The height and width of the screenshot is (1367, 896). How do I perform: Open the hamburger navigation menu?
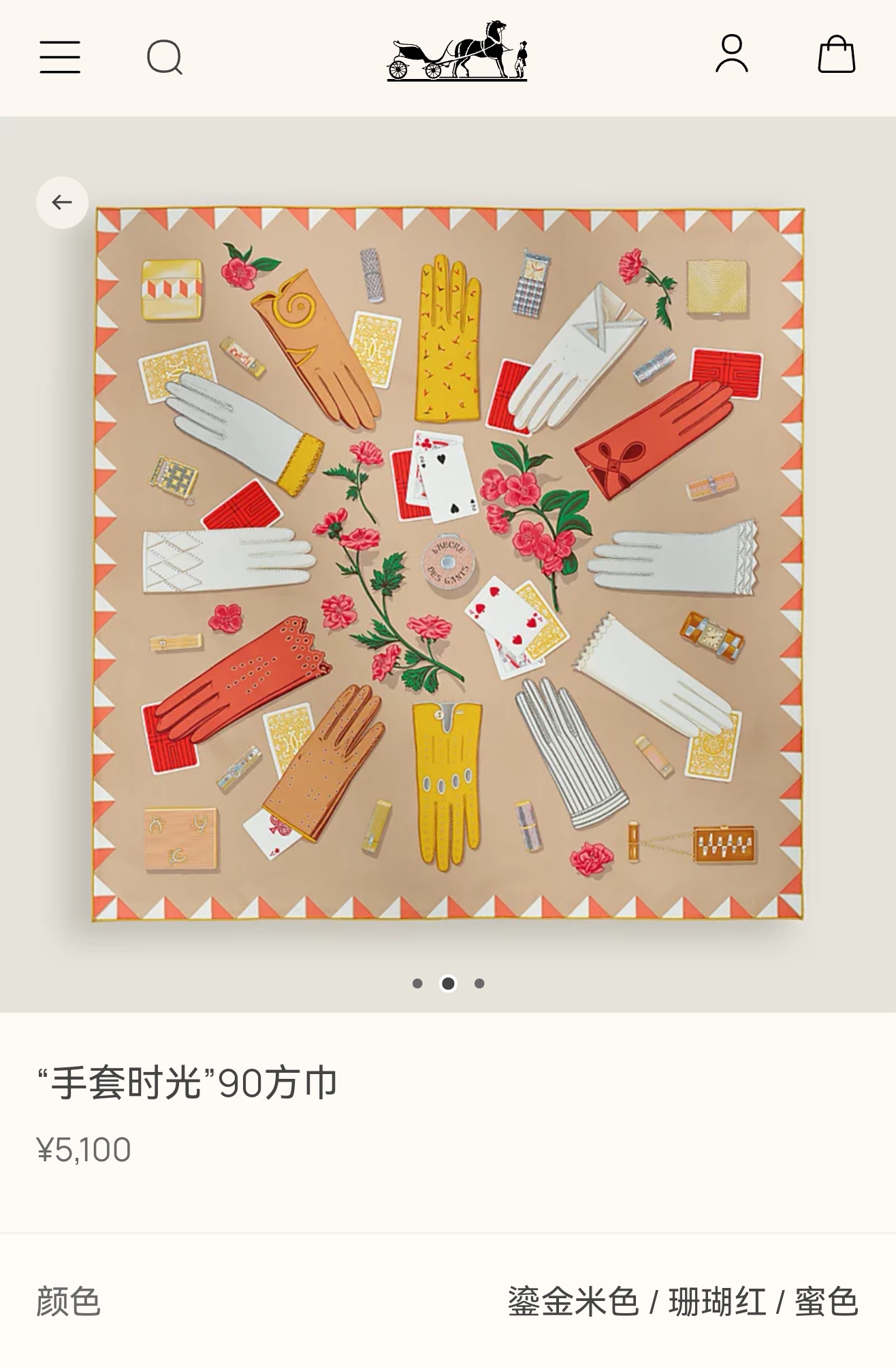click(x=61, y=58)
